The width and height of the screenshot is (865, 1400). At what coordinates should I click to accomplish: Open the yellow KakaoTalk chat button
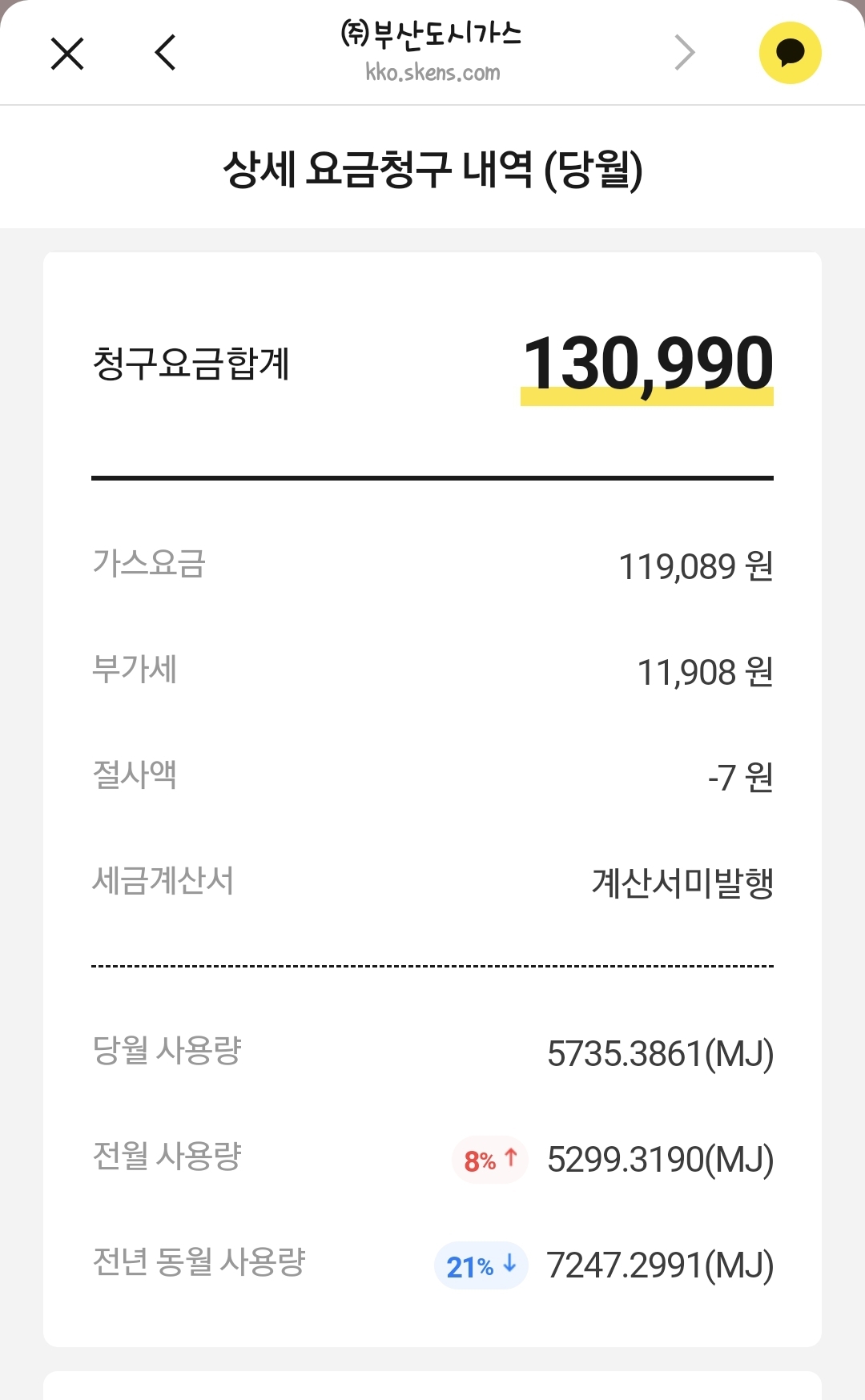pos(790,54)
